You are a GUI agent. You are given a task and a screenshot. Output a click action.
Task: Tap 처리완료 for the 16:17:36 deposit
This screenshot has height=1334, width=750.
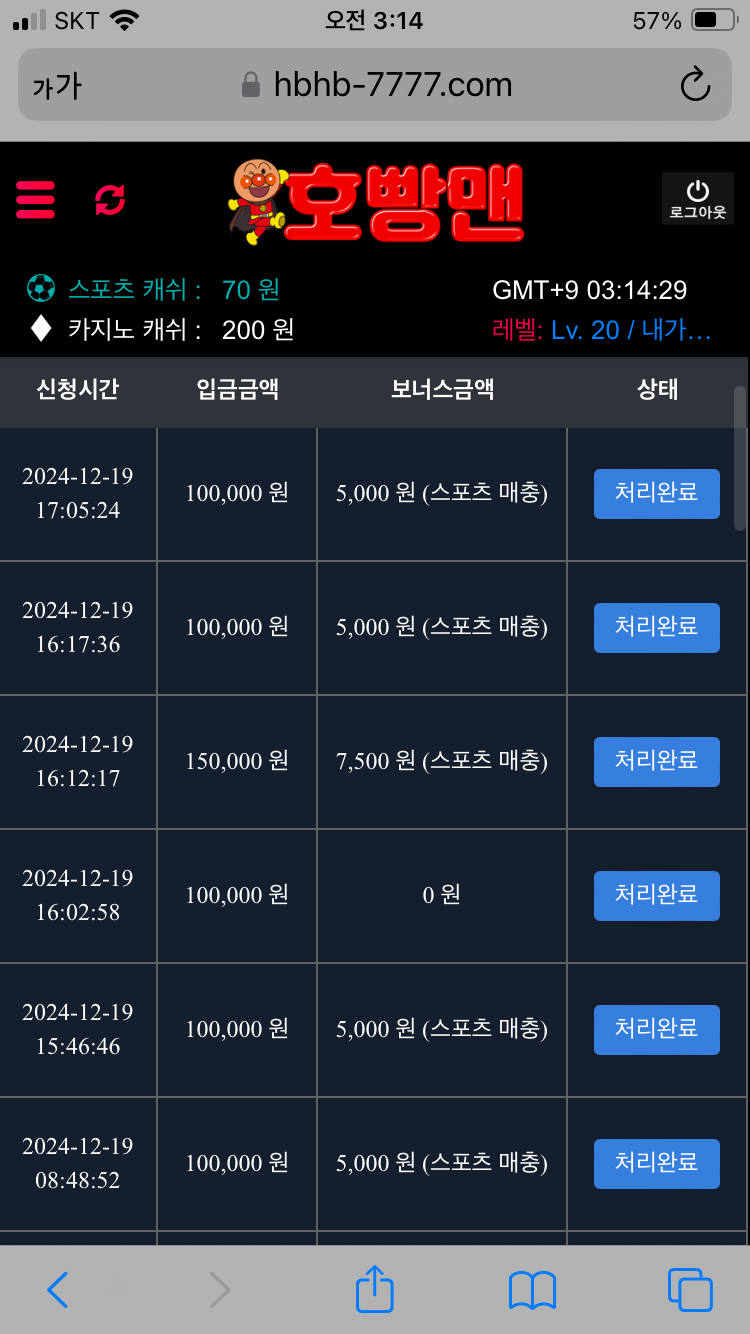pos(656,628)
